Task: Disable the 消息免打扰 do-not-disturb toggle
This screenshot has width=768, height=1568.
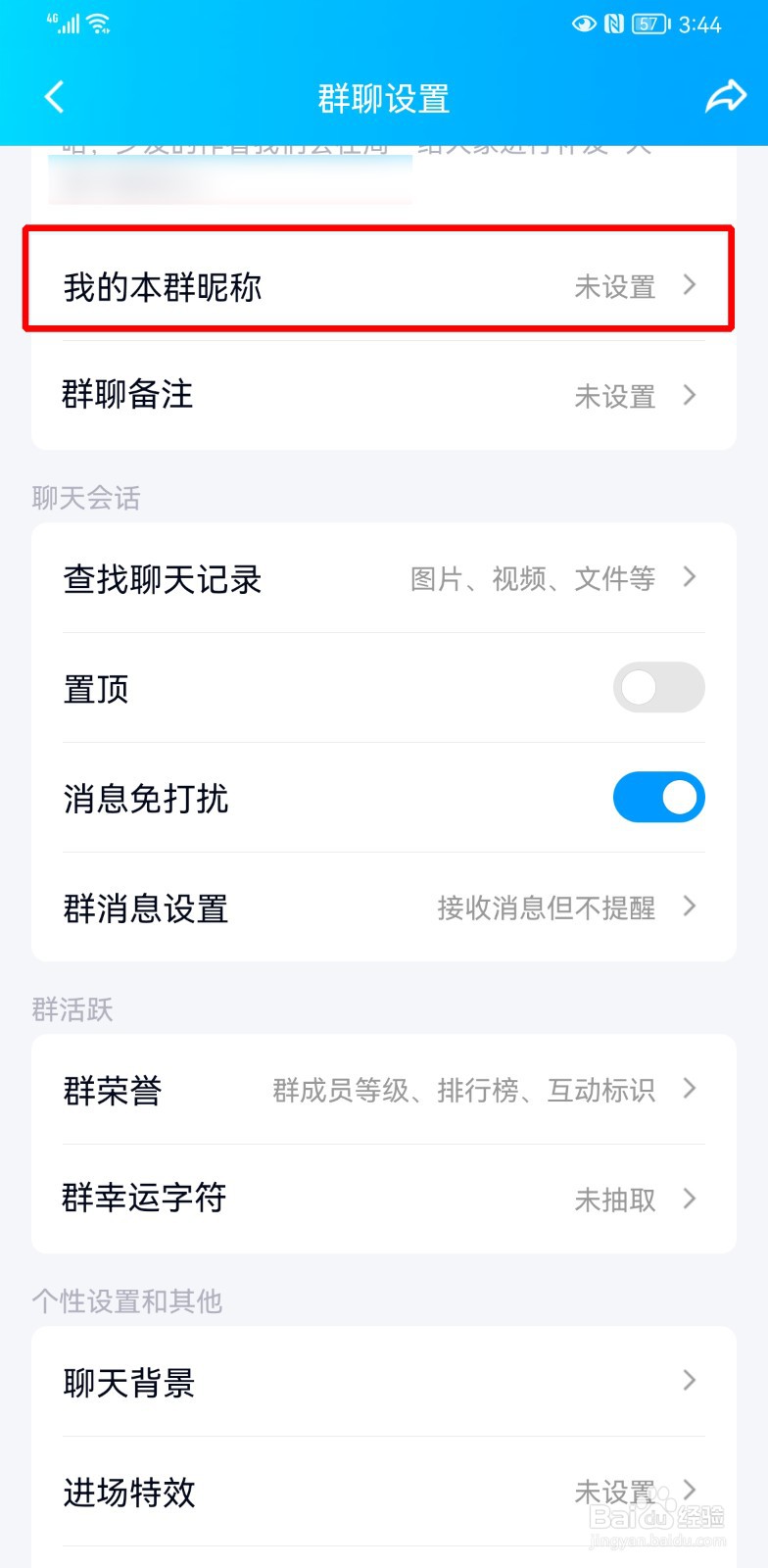Action: coord(658,797)
